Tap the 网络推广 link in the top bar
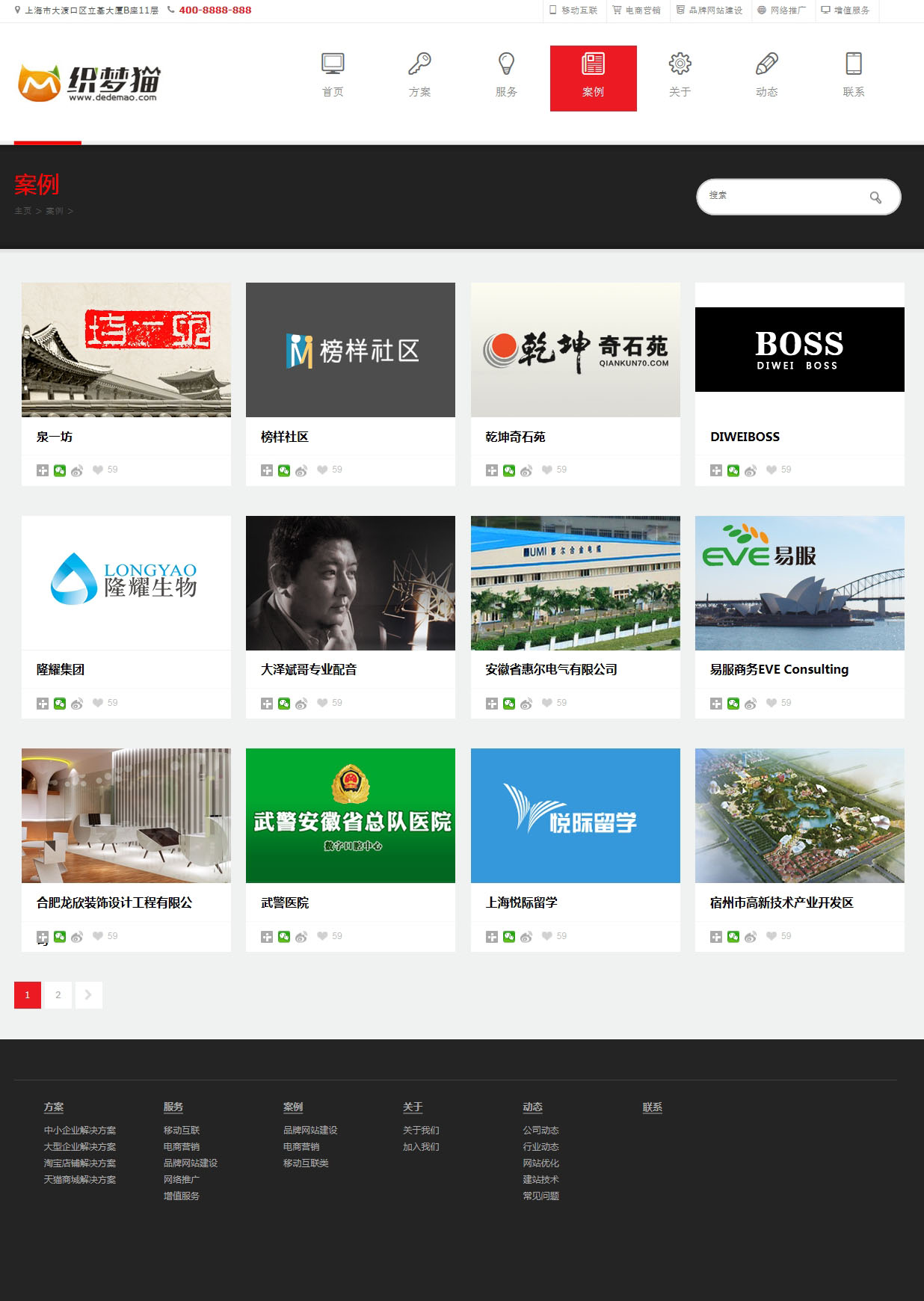924x1301 pixels. (x=782, y=10)
